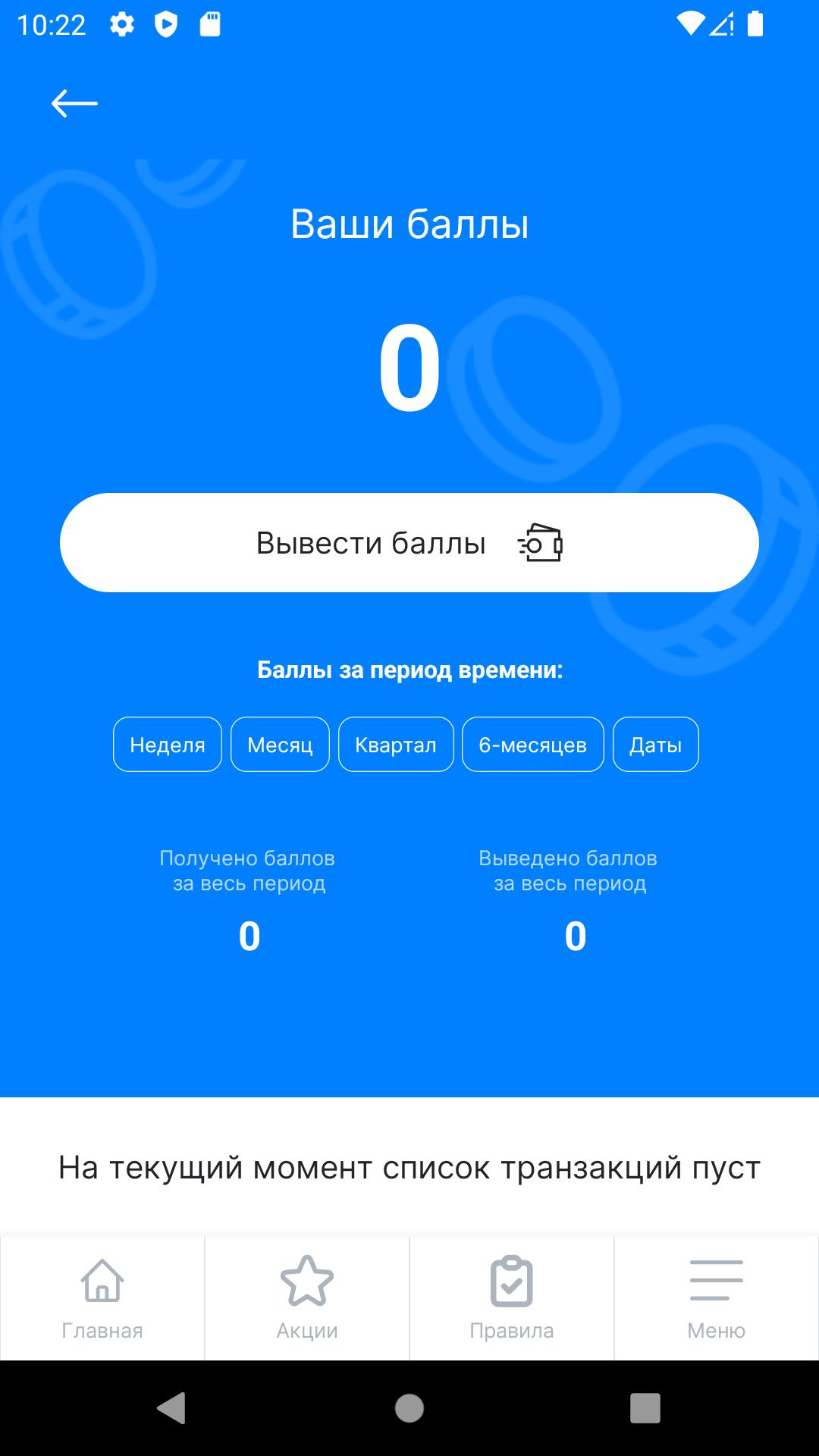
Task: Choose the 6-месяцев period chip
Action: pos(533,745)
